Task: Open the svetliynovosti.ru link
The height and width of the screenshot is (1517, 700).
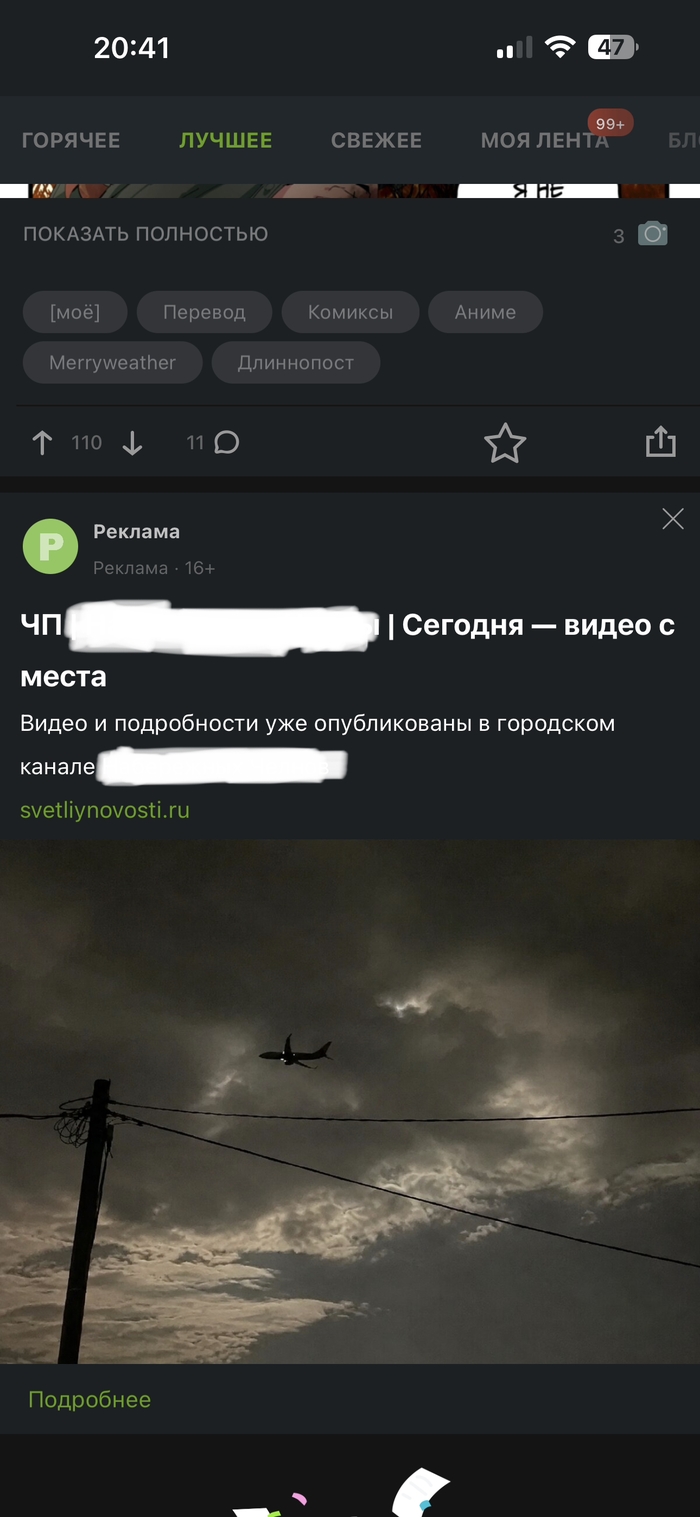Action: (x=105, y=810)
